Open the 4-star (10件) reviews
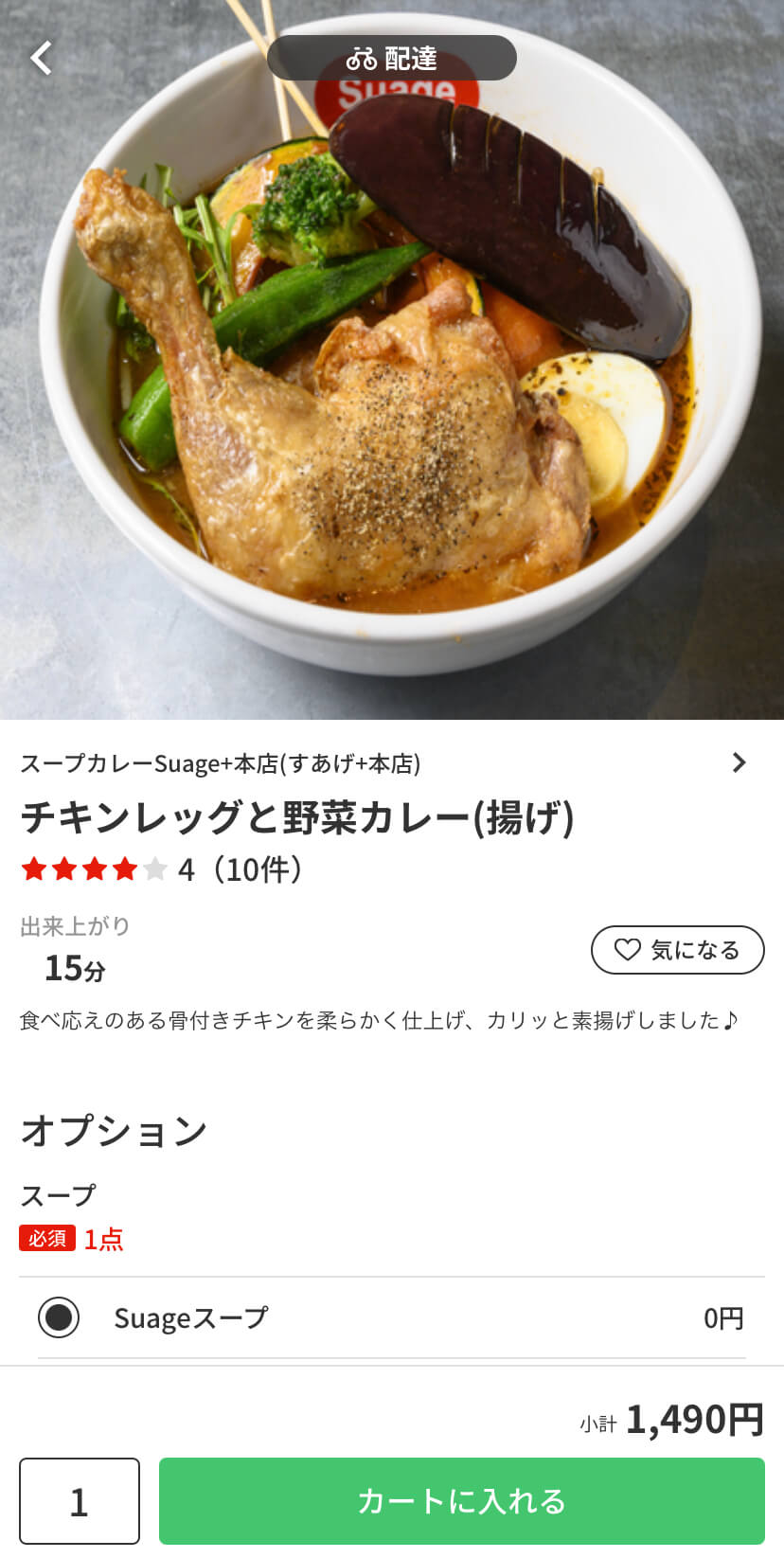This screenshot has height=1558, width=784. (x=161, y=869)
